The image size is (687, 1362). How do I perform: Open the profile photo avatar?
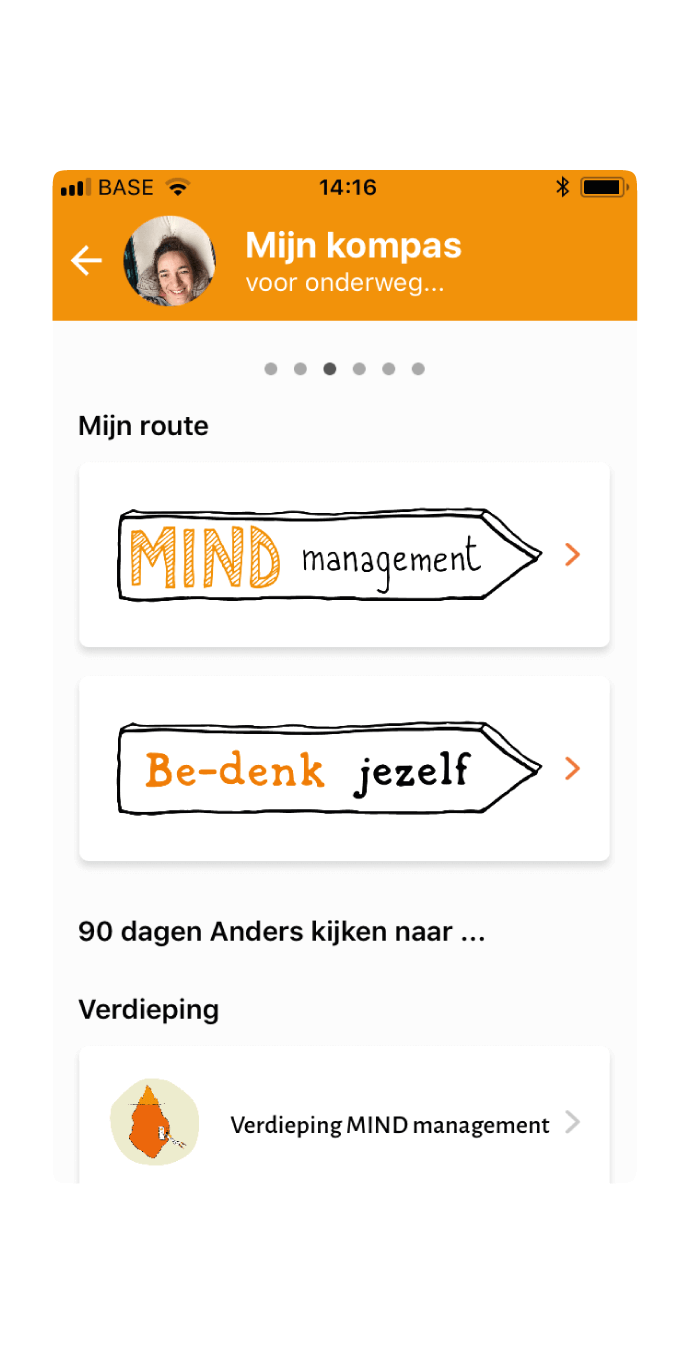click(x=169, y=261)
